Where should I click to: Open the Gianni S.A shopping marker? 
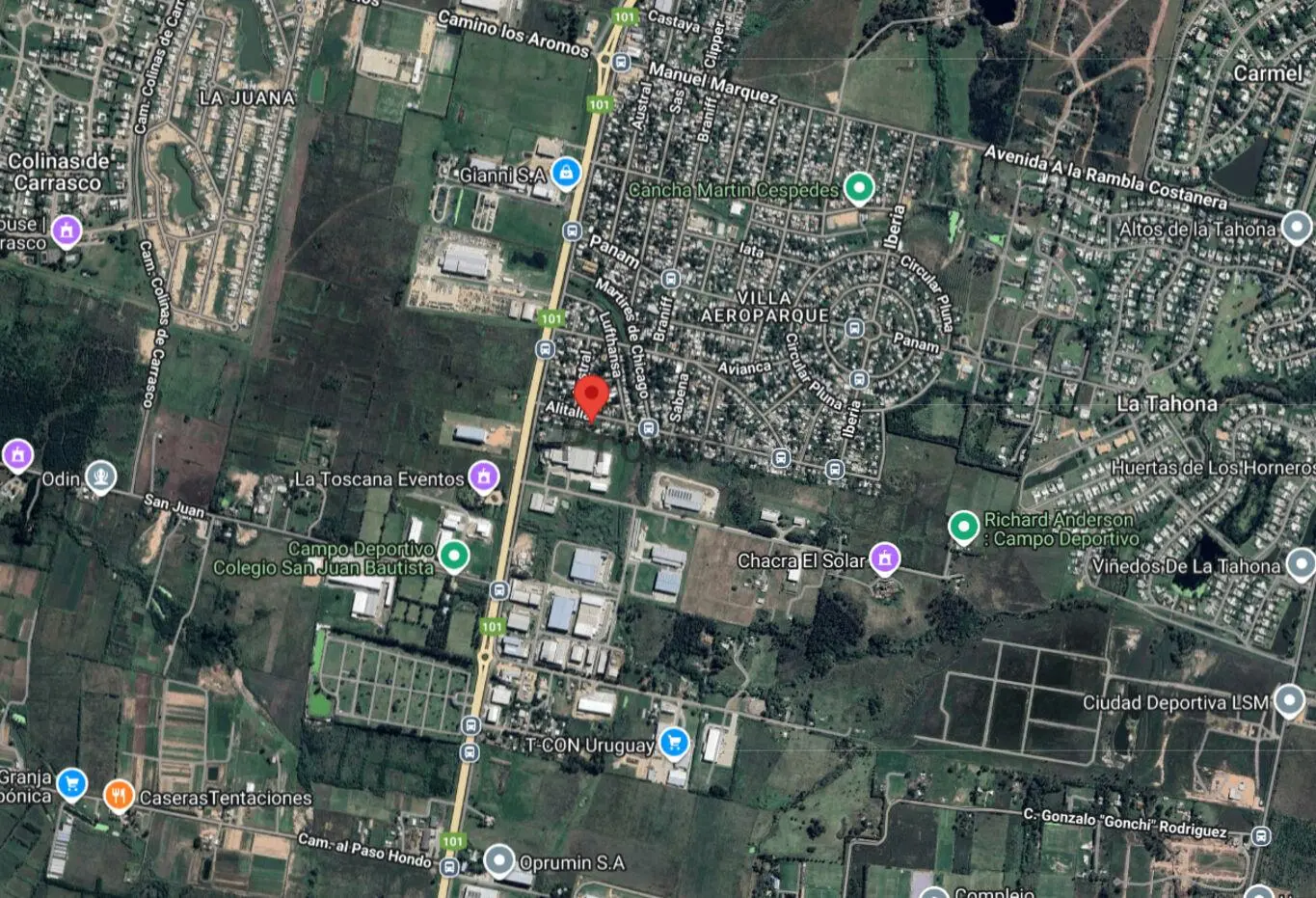(566, 173)
